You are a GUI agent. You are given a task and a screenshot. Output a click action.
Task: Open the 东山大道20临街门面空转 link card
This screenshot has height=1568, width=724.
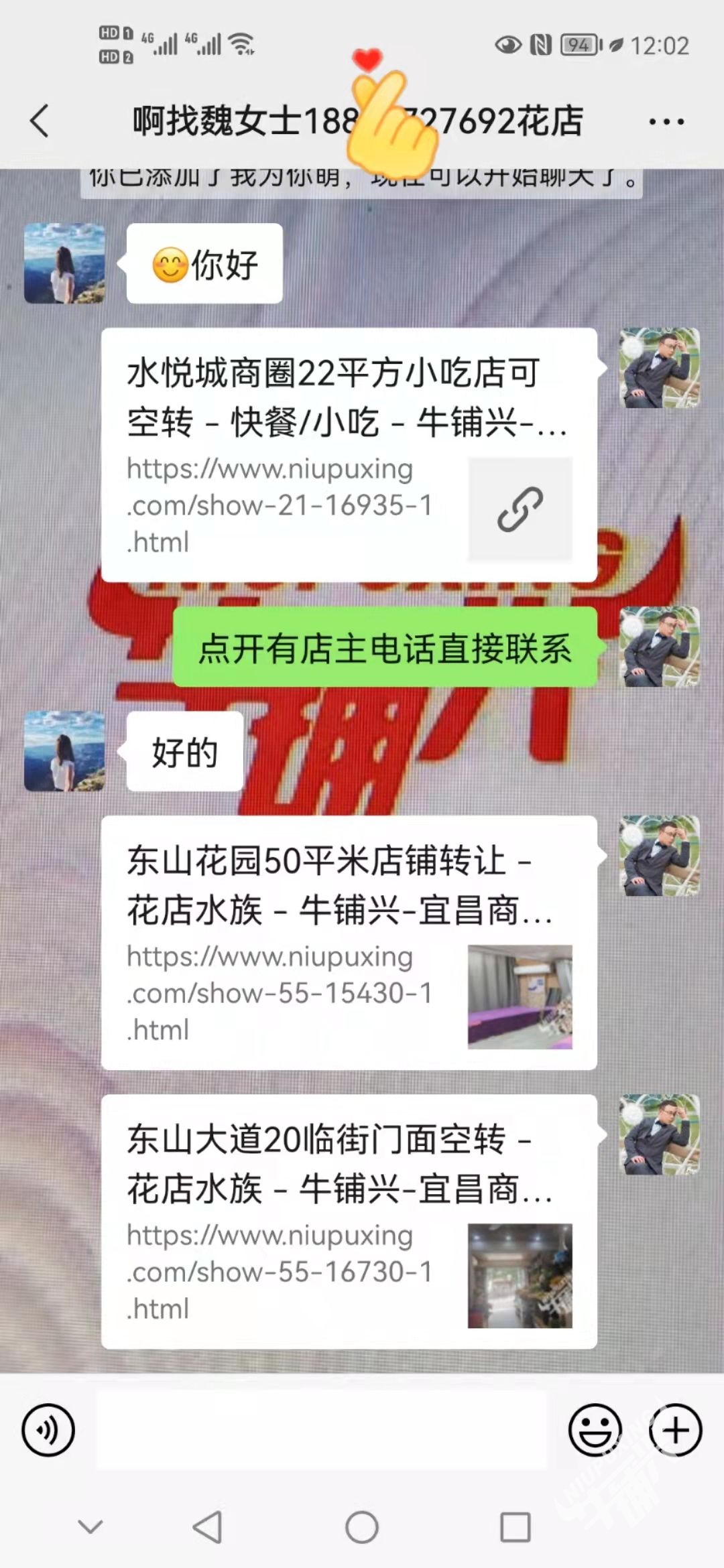[349, 1221]
